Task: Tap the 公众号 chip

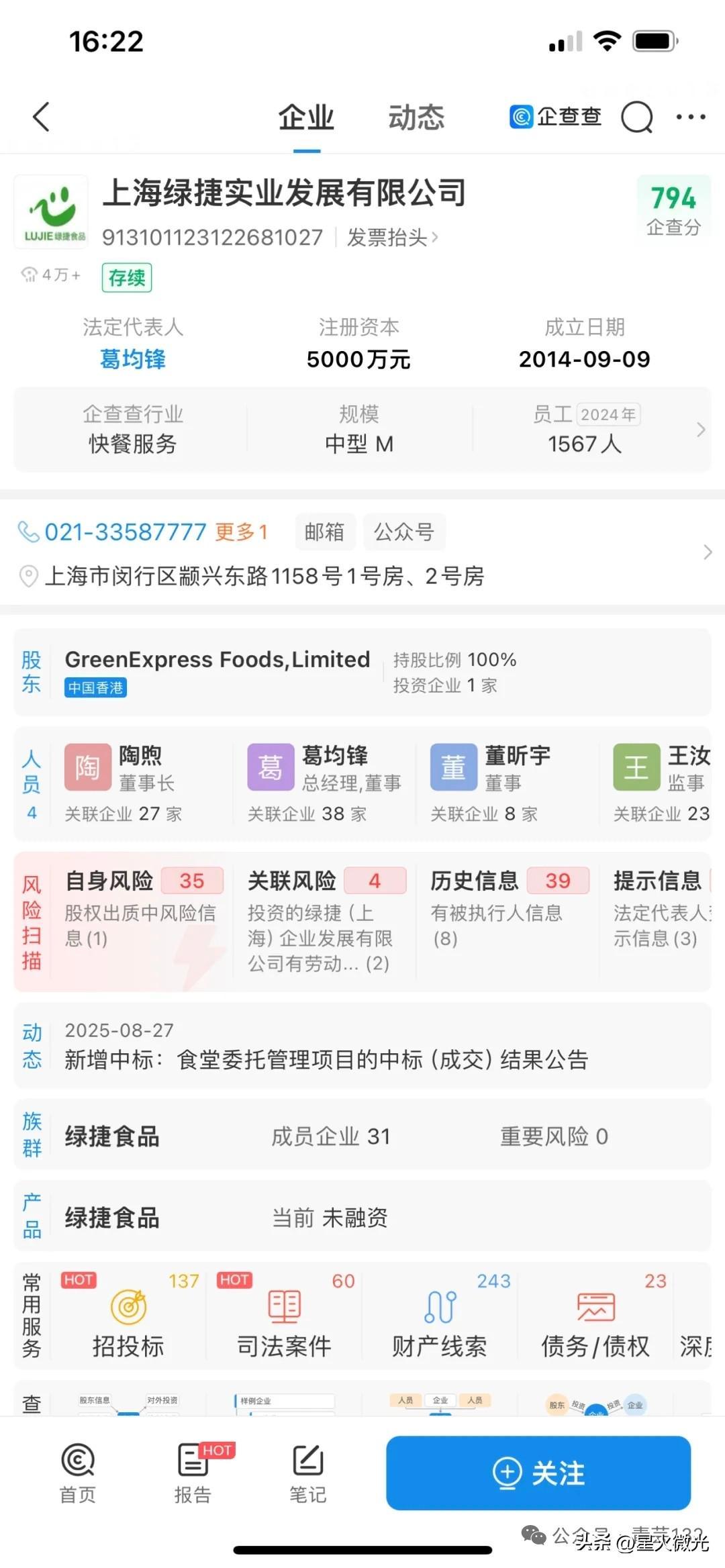Action: pos(404,532)
